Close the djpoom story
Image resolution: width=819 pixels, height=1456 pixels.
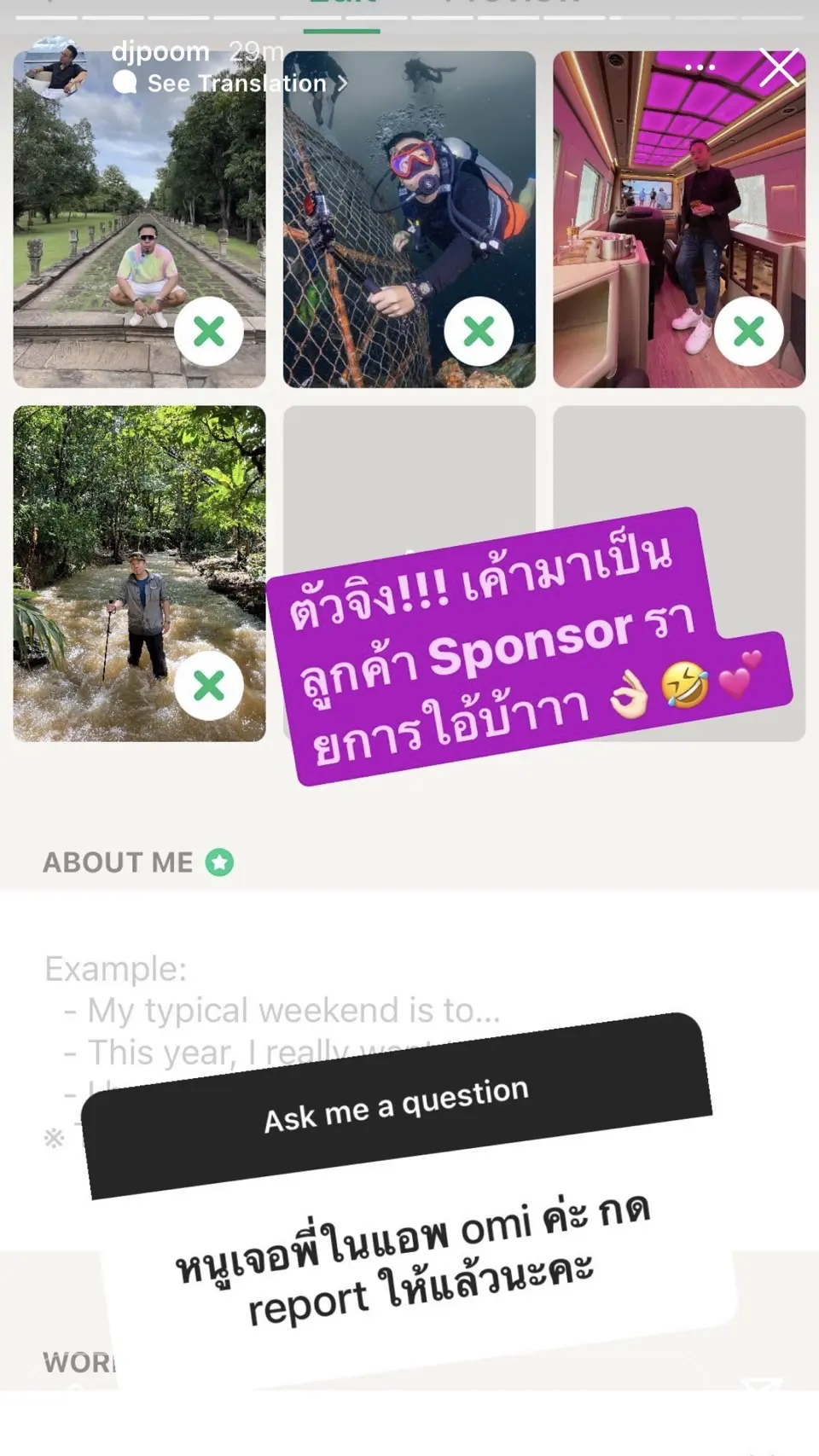click(x=779, y=68)
